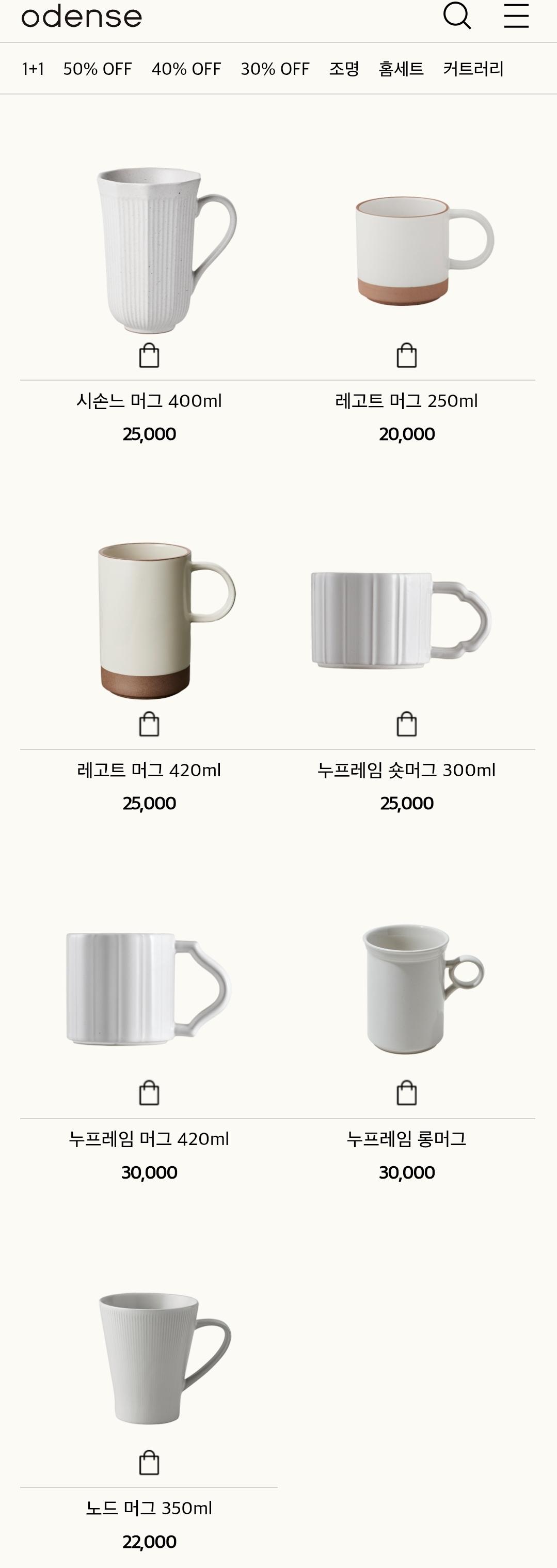Screen dimensions: 557x1568
Task: Go to odense home via logo
Action: 82,17
